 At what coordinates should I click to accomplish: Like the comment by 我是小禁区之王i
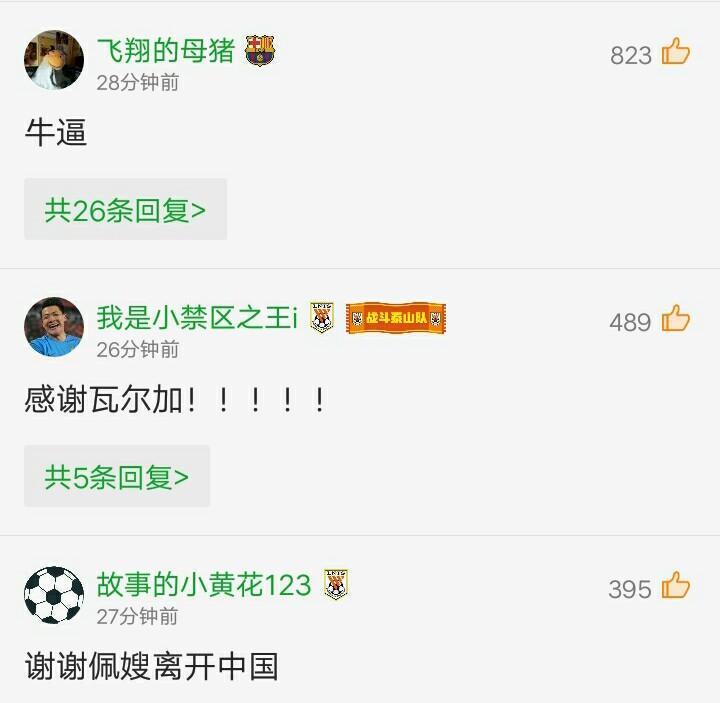point(676,320)
